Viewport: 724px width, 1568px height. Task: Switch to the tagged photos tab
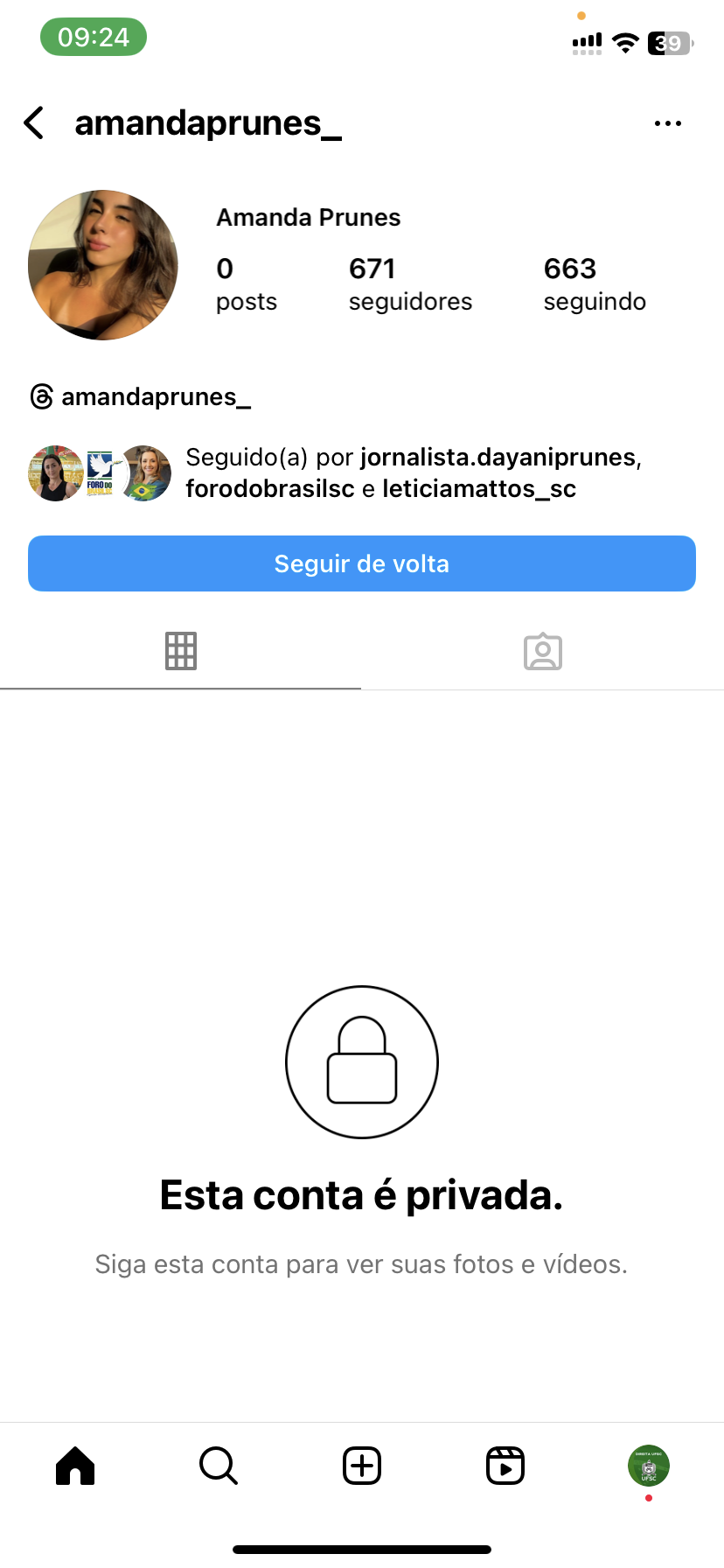543,651
